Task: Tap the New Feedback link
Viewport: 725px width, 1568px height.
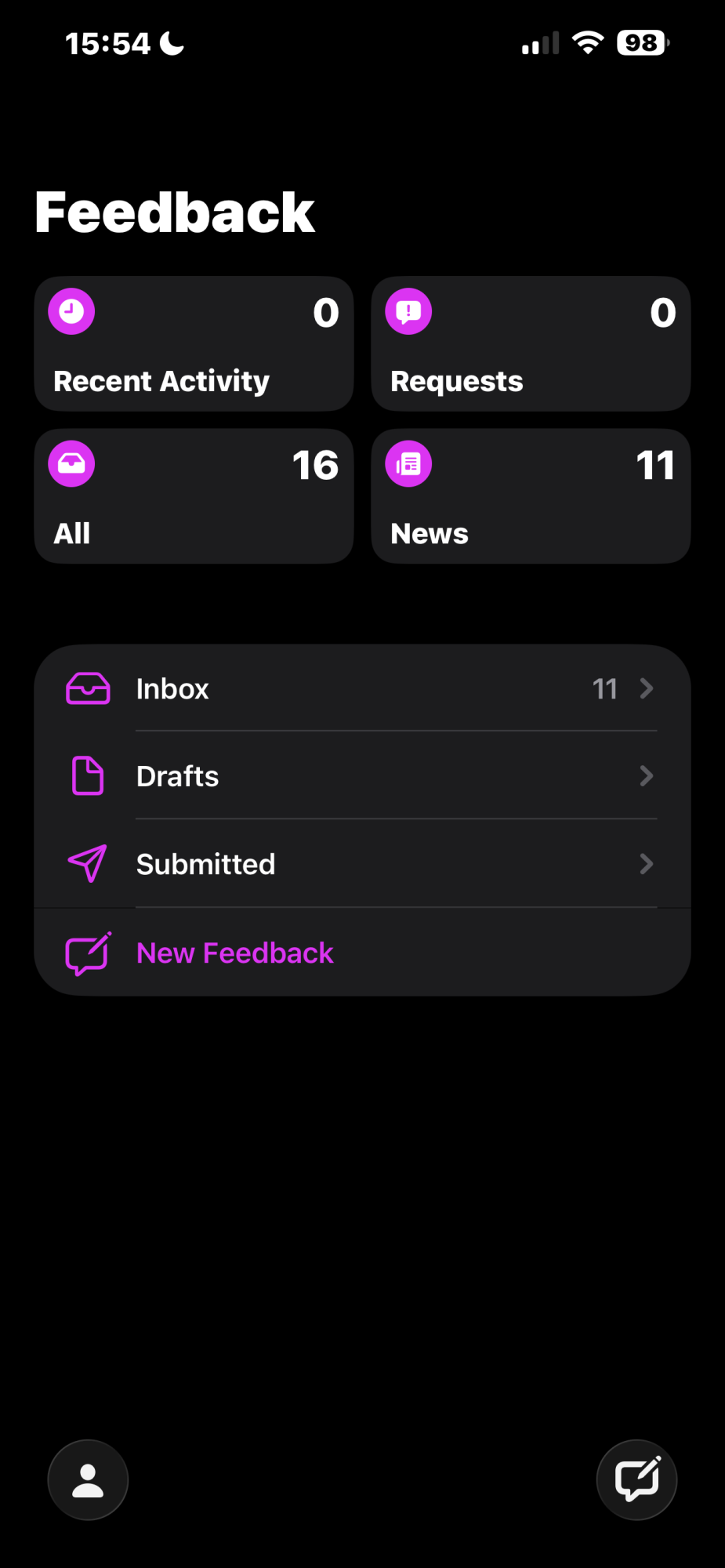Action: click(x=234, y=953)
